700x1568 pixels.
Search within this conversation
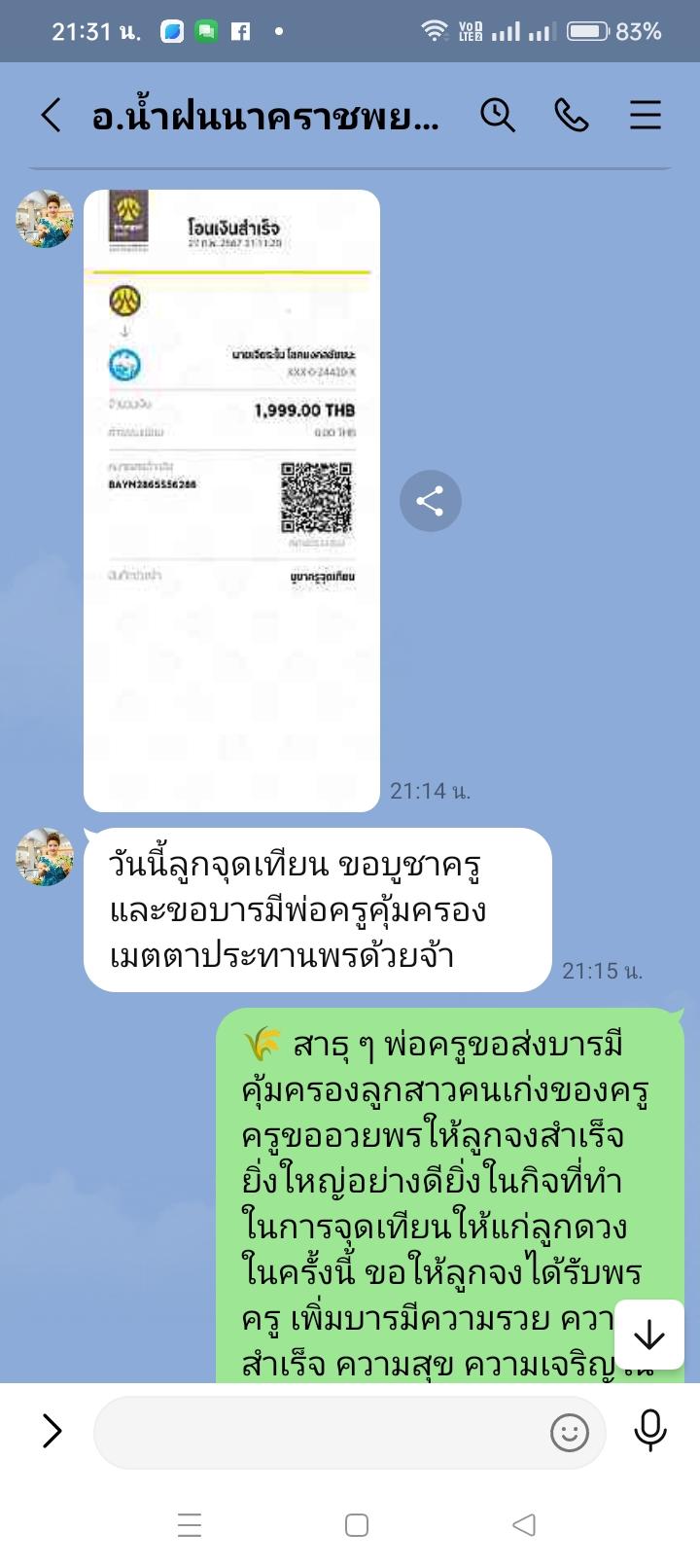(497, 116)
